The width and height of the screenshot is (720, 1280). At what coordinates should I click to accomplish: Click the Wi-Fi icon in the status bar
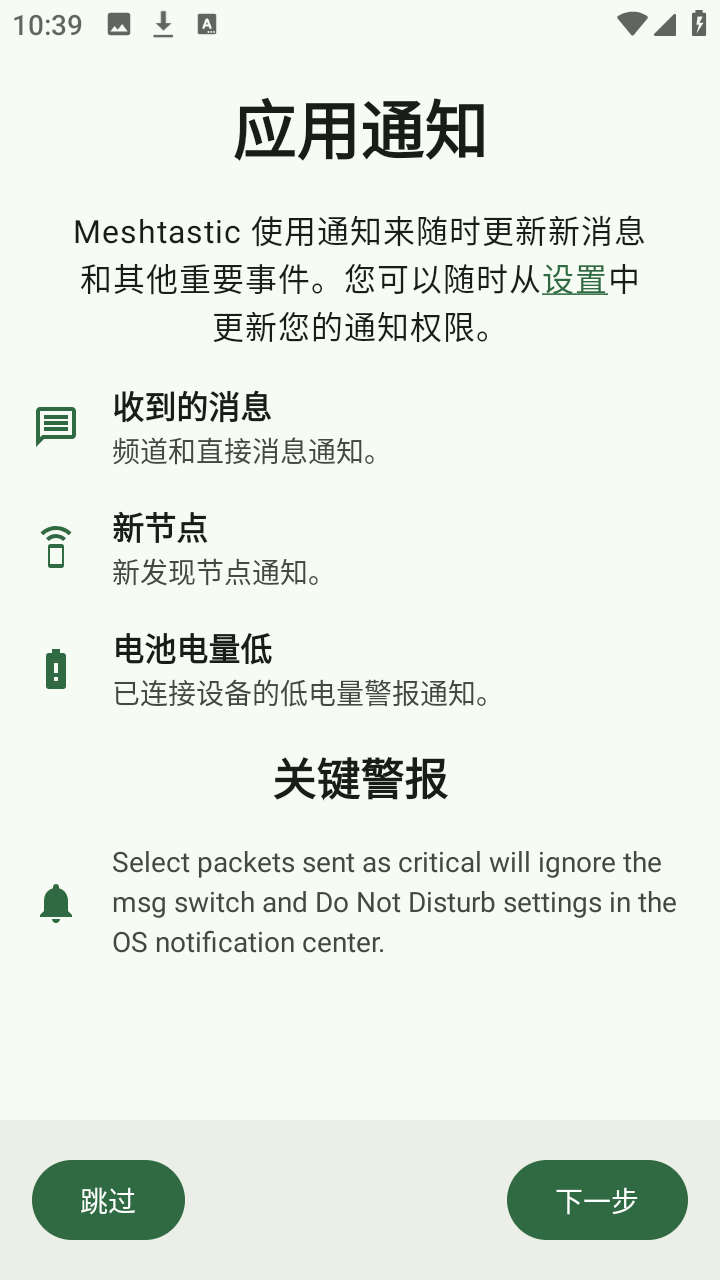(x=634, y=24)
